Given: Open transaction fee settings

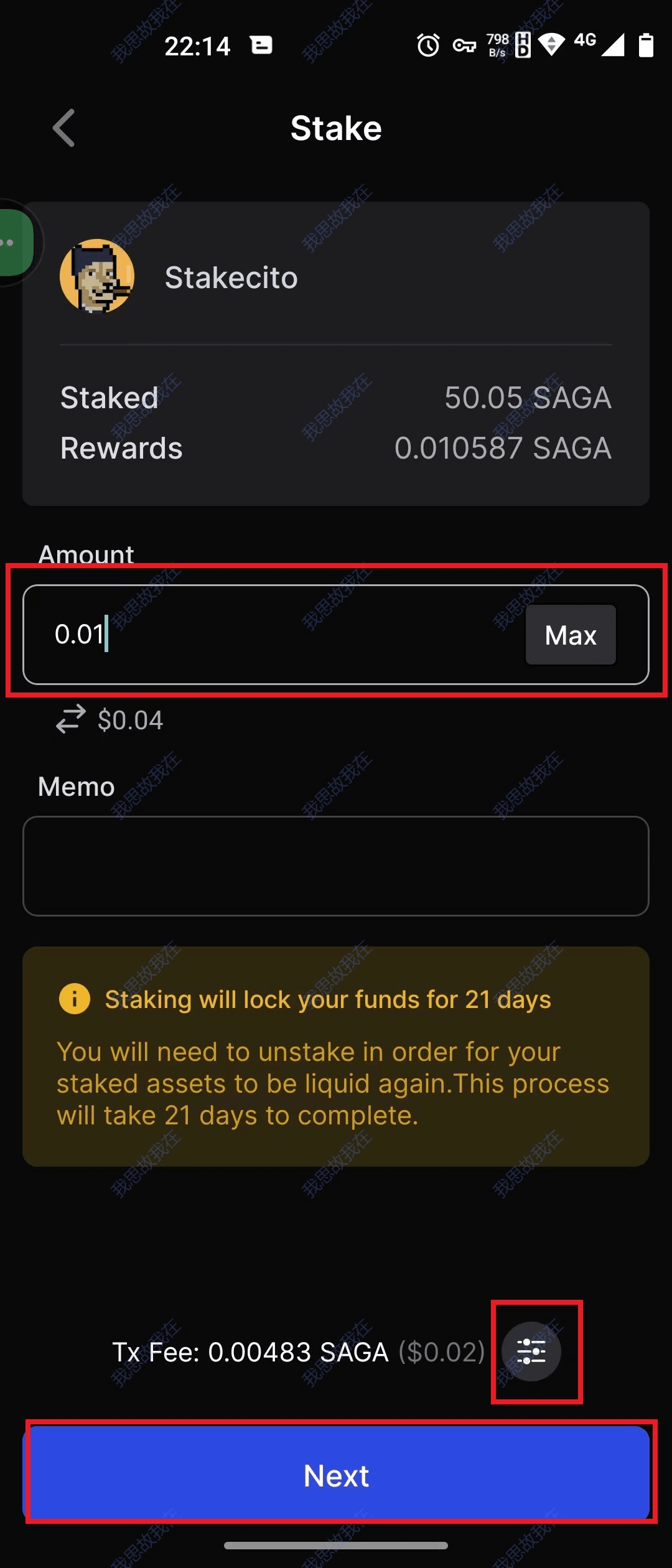Looking at the screenshot, I should click(531, 1351).
